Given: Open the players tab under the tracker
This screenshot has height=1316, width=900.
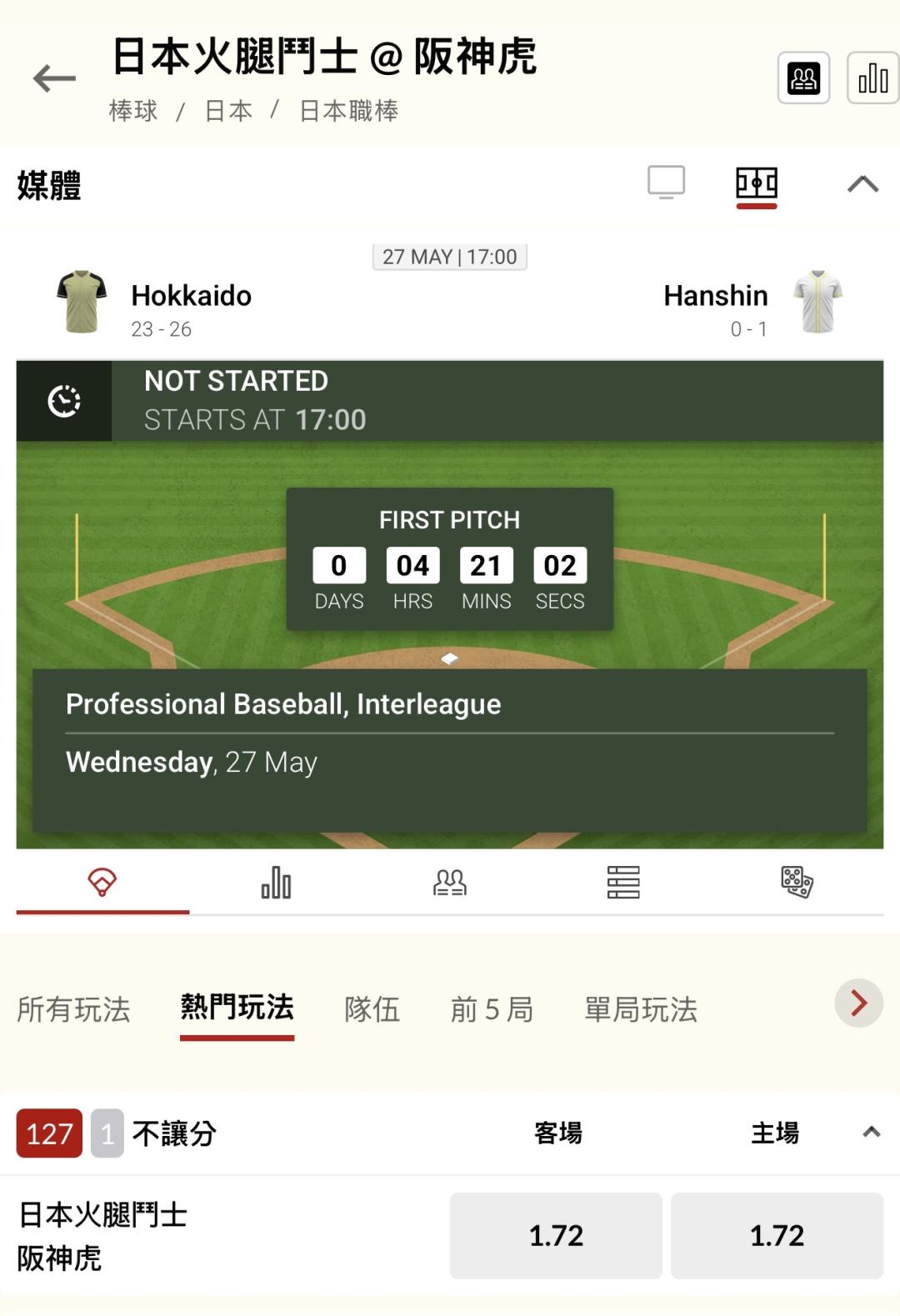Looking at the screenshot, I should coord(450,882).
